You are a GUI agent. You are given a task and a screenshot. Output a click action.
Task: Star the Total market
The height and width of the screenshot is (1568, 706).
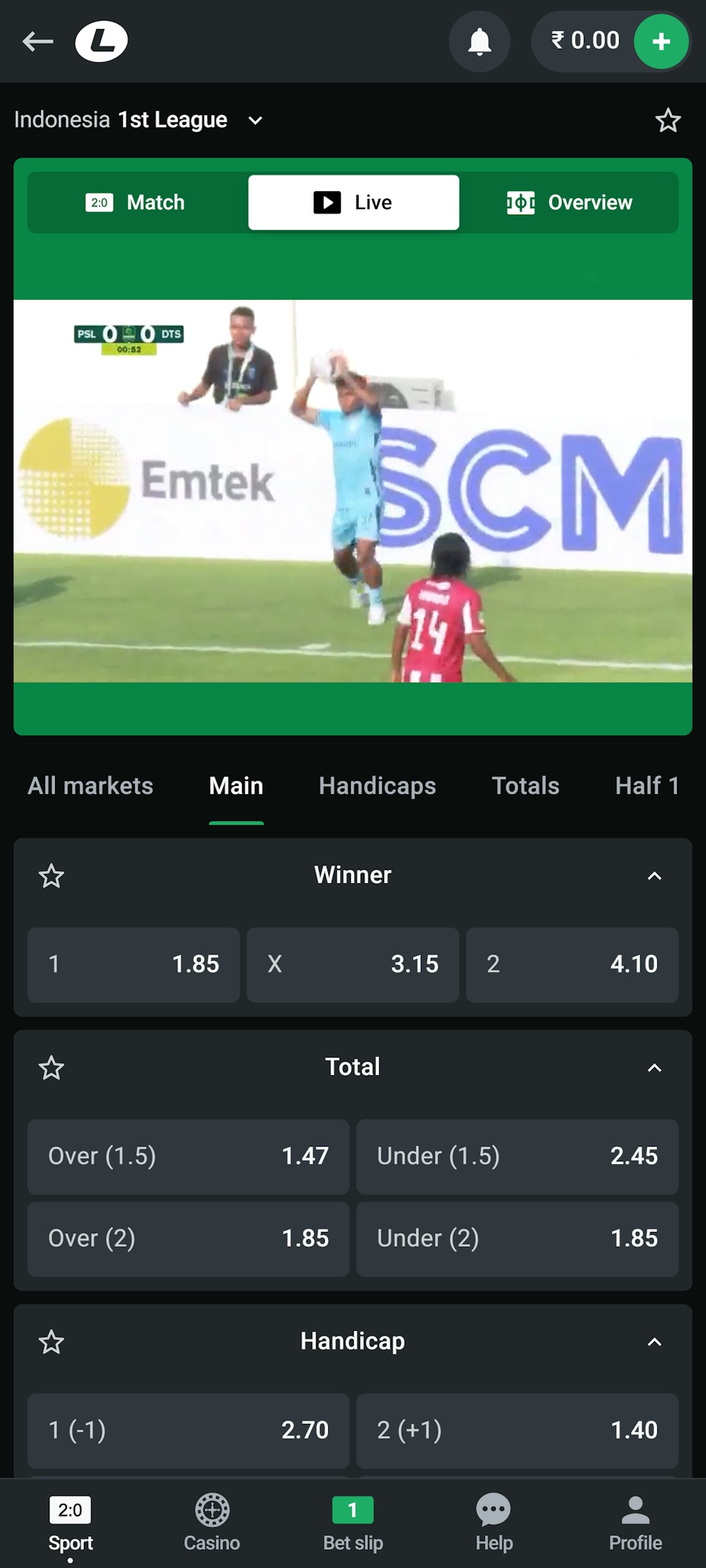tap(52, 1068)
